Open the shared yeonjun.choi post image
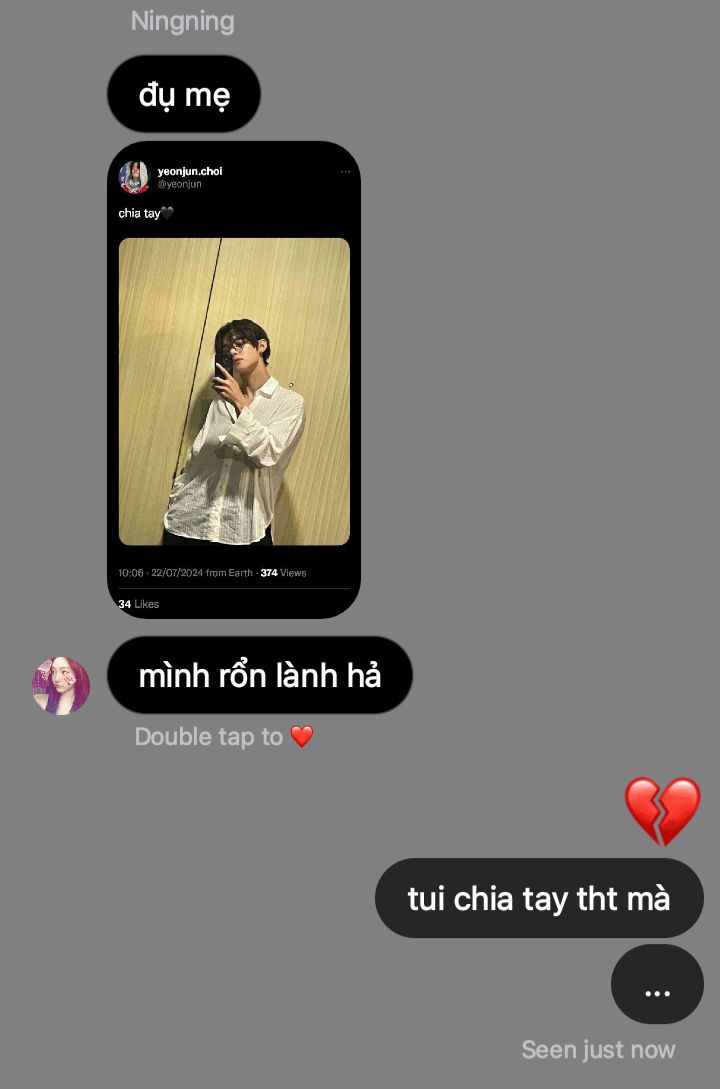This screenshot has height=1089, width=720. pos(234,390)
